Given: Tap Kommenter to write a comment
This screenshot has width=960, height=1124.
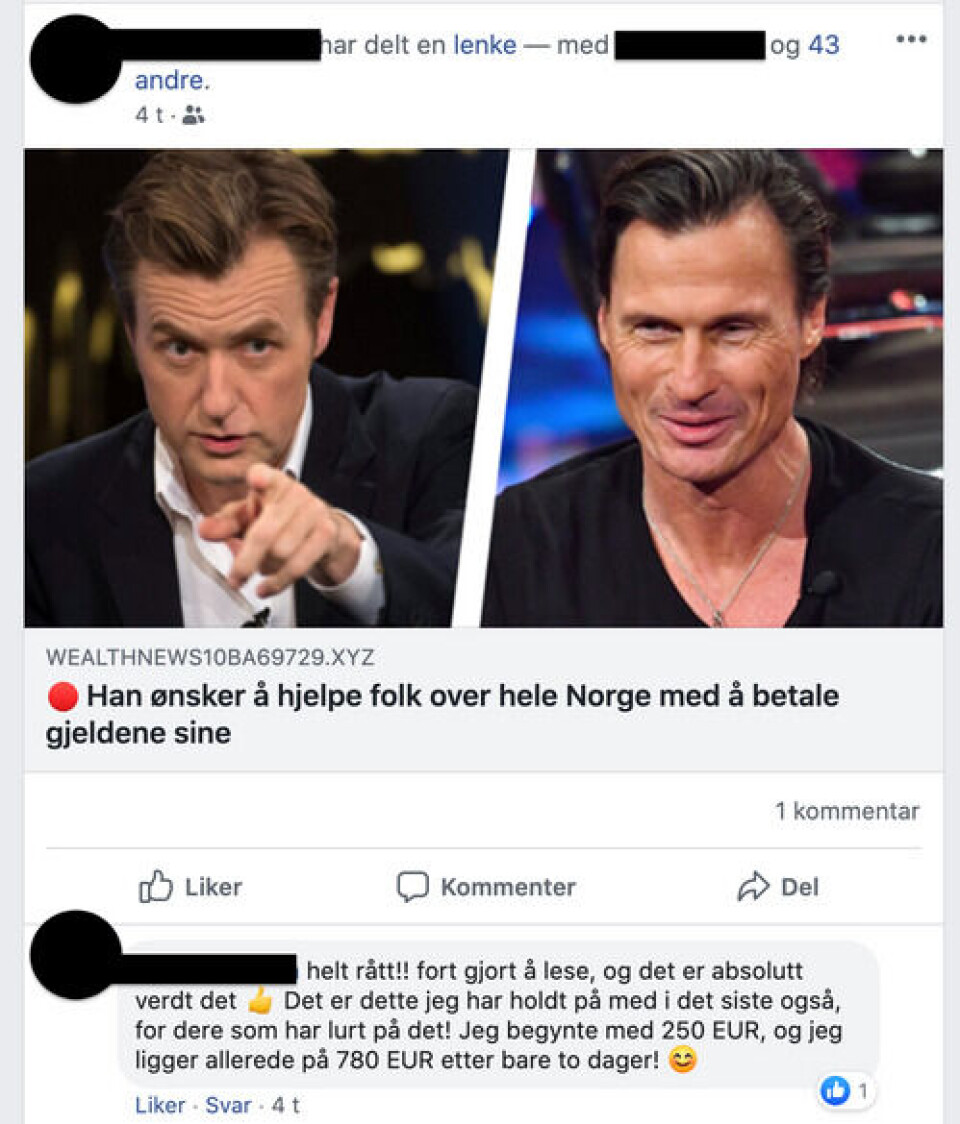Looking at the screenshot, I should tap(486, 887).
